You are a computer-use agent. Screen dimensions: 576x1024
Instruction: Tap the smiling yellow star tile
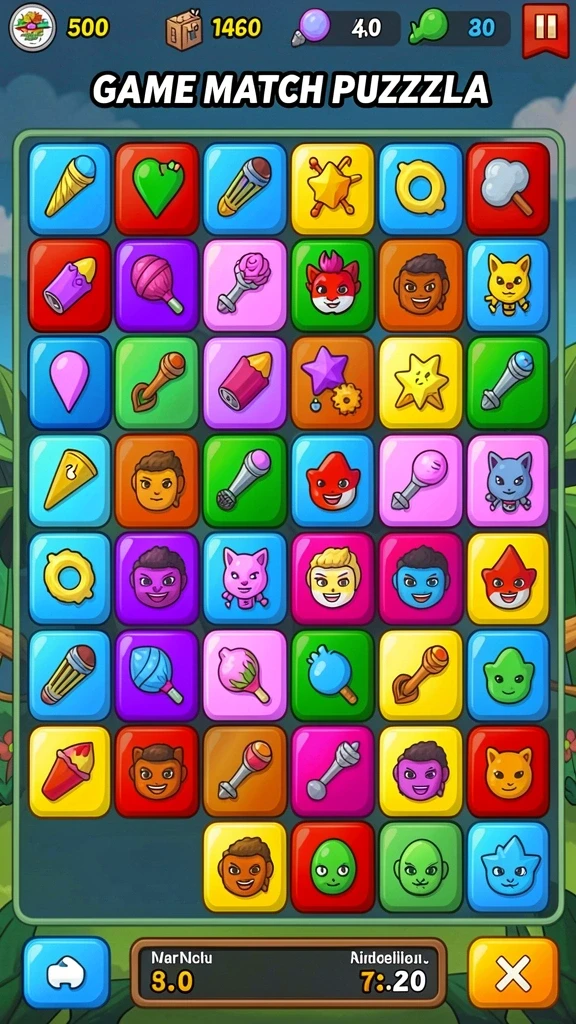click(x=421, y=382)
